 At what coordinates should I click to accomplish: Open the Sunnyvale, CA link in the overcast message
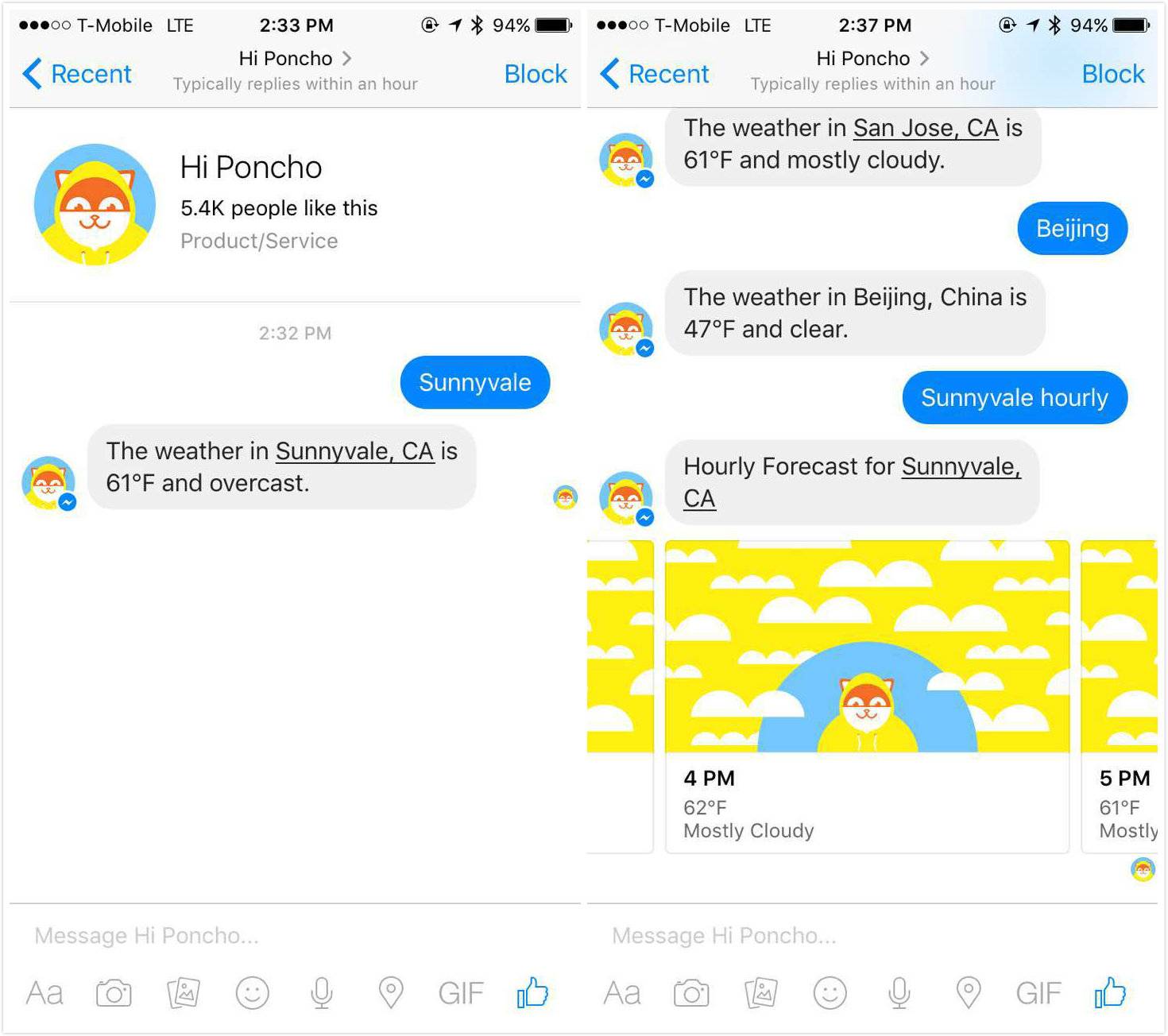tap(354, 451)
